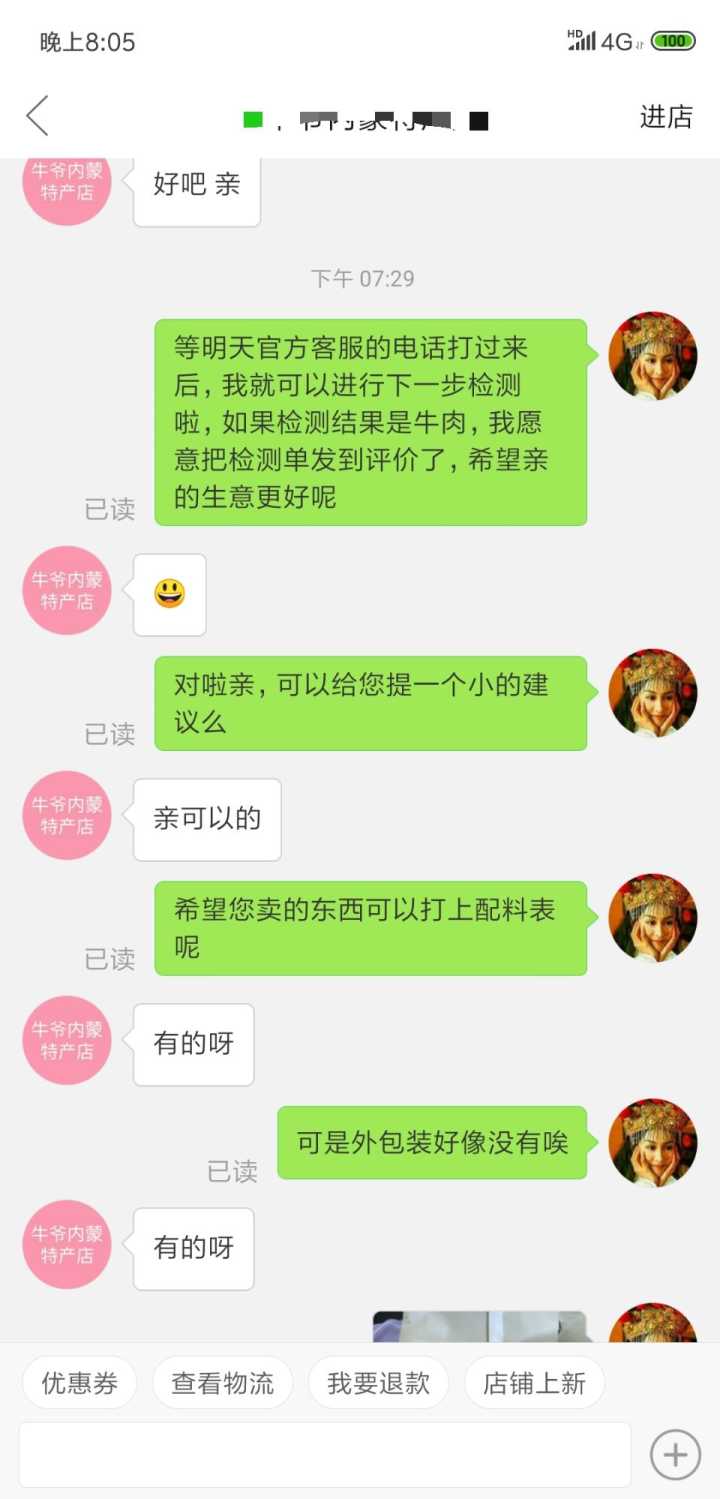View new arrivals with 店铺上新
This screenshot has width=720, height=1499.
[x=534, y=1383]
